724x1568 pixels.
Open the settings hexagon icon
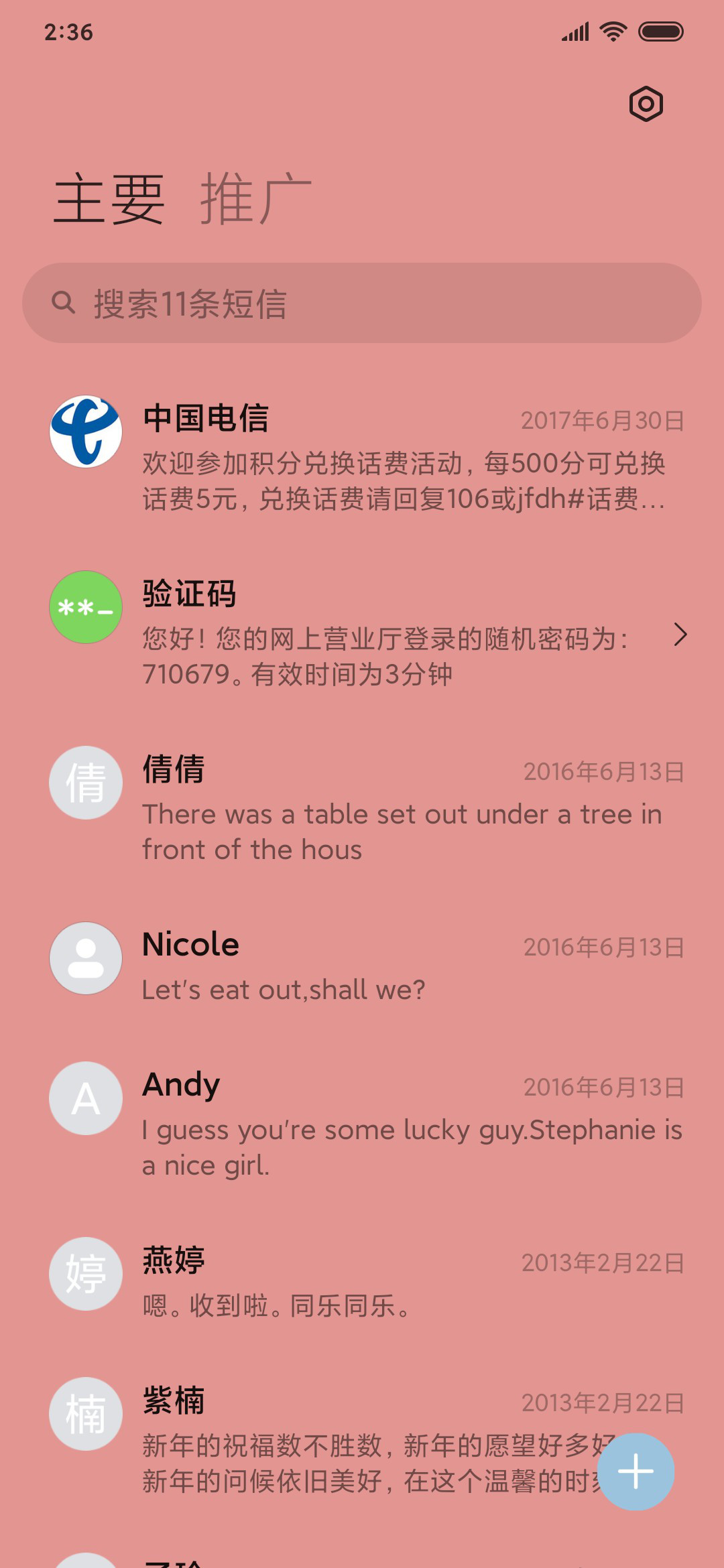click(646, 104)
